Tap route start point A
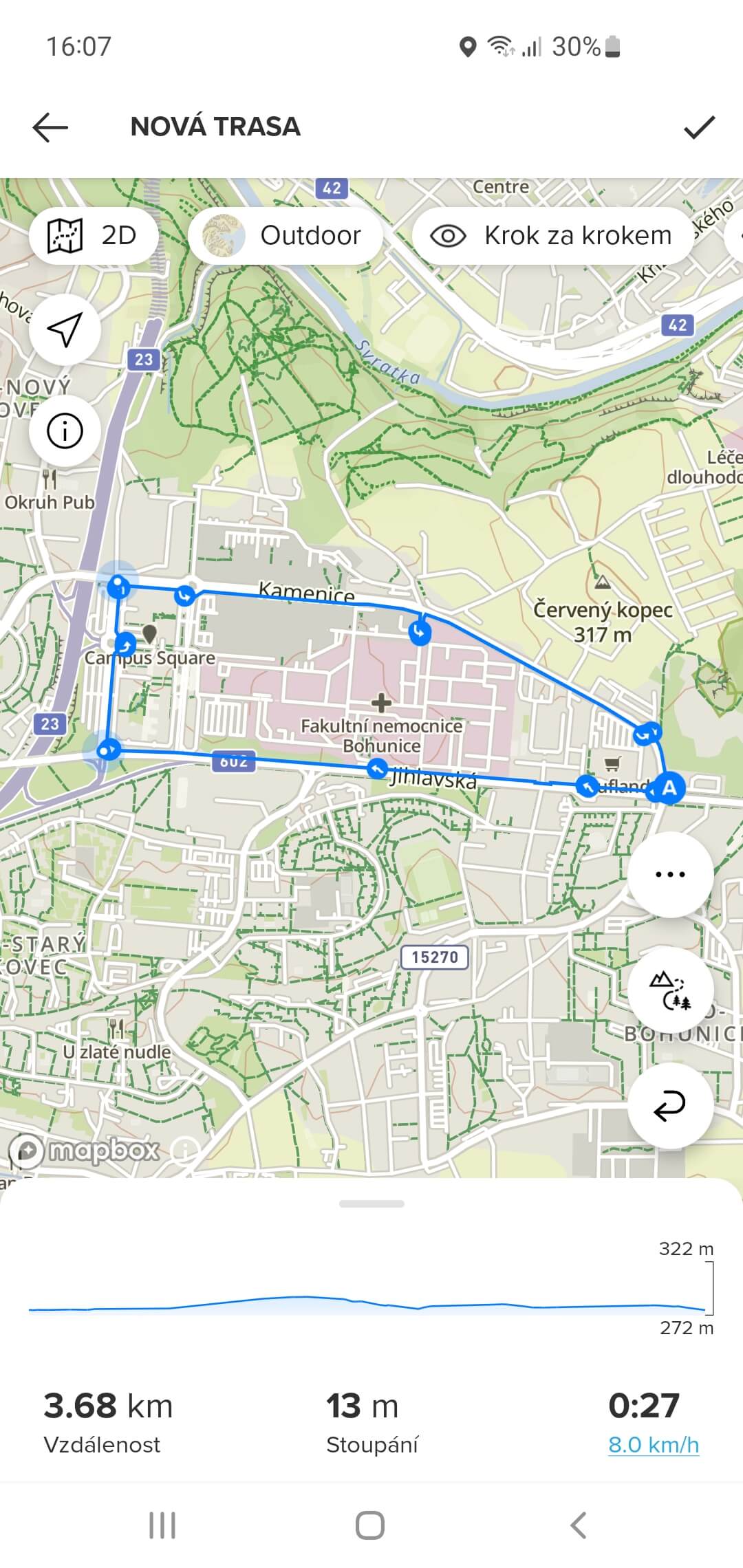The height and width of the screenshot is (1568, 743). [x=669, y=788]
